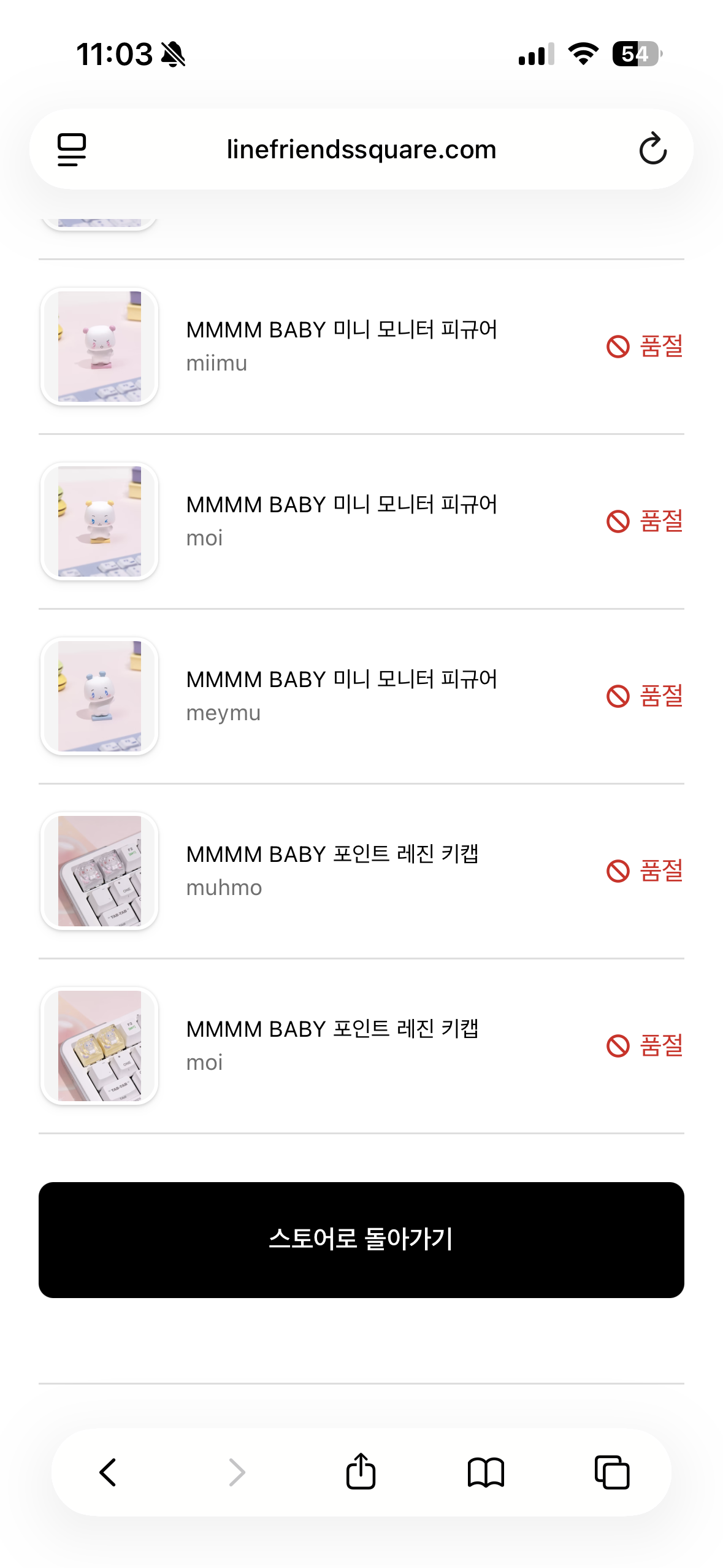Image resolution: width=723 pixels, height=1568 pixels.
Task: Select the 포인트 레진 키캡 muhmo item
Action: coord(332,870)
